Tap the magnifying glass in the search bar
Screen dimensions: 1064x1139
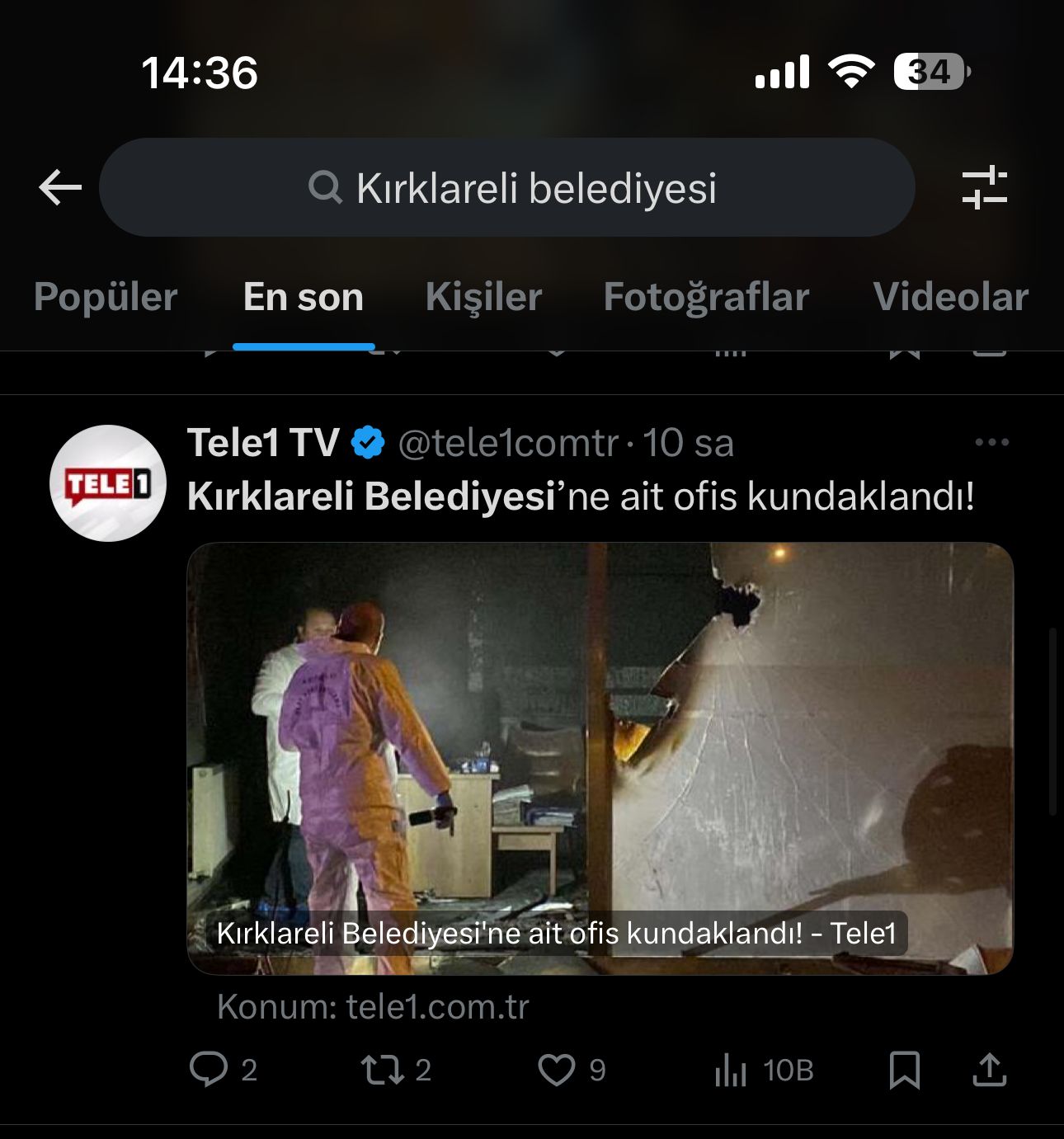pos(327,187)
